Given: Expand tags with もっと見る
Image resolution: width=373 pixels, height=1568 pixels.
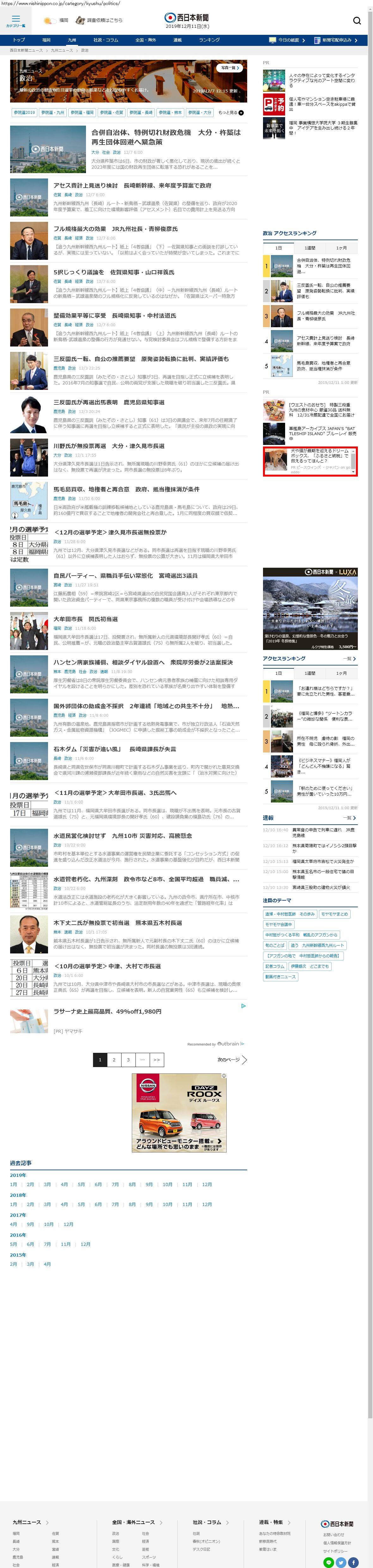Looking at the screenshot, I should click(231, 113).
